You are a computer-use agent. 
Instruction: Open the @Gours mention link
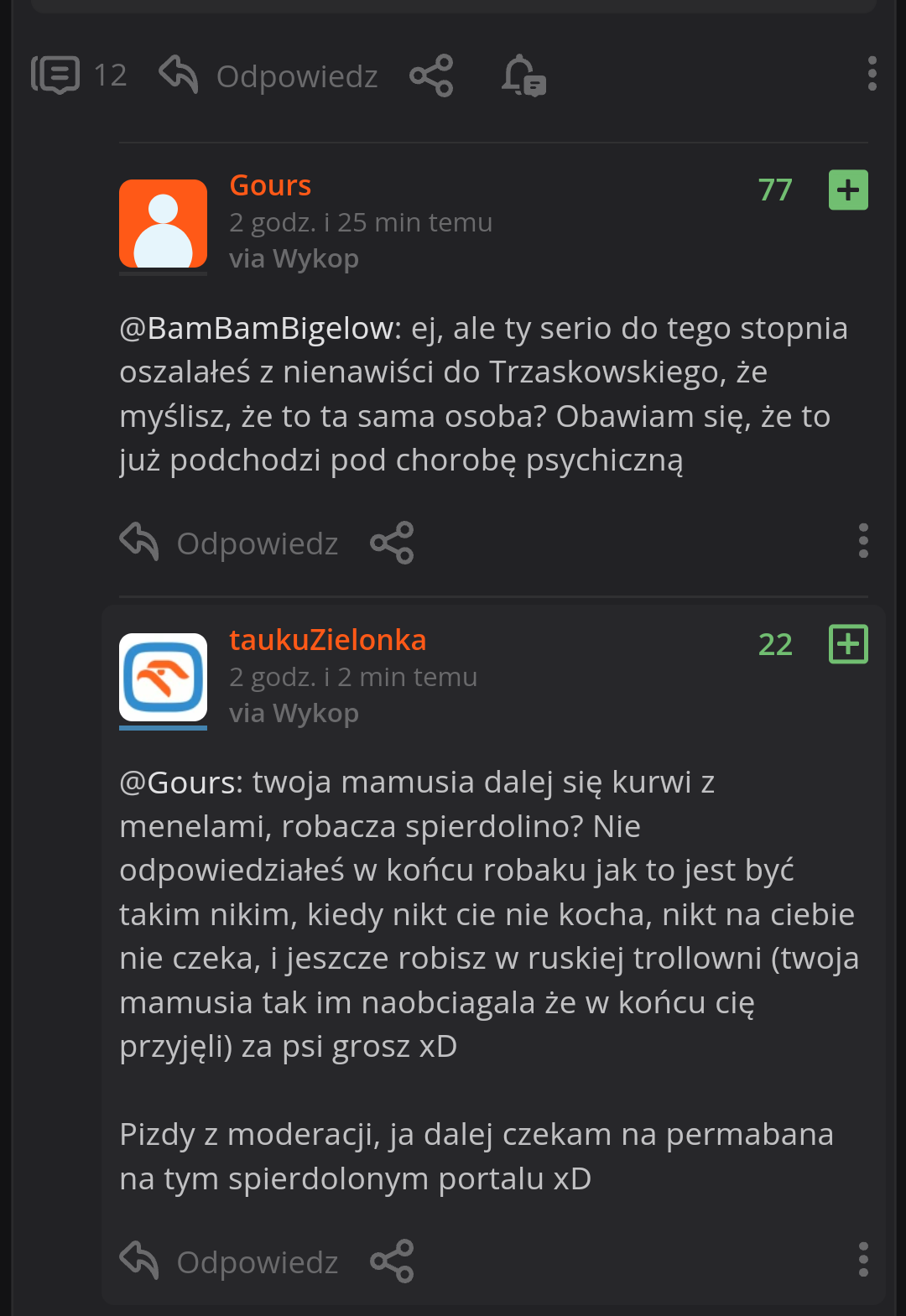point(181,783)
